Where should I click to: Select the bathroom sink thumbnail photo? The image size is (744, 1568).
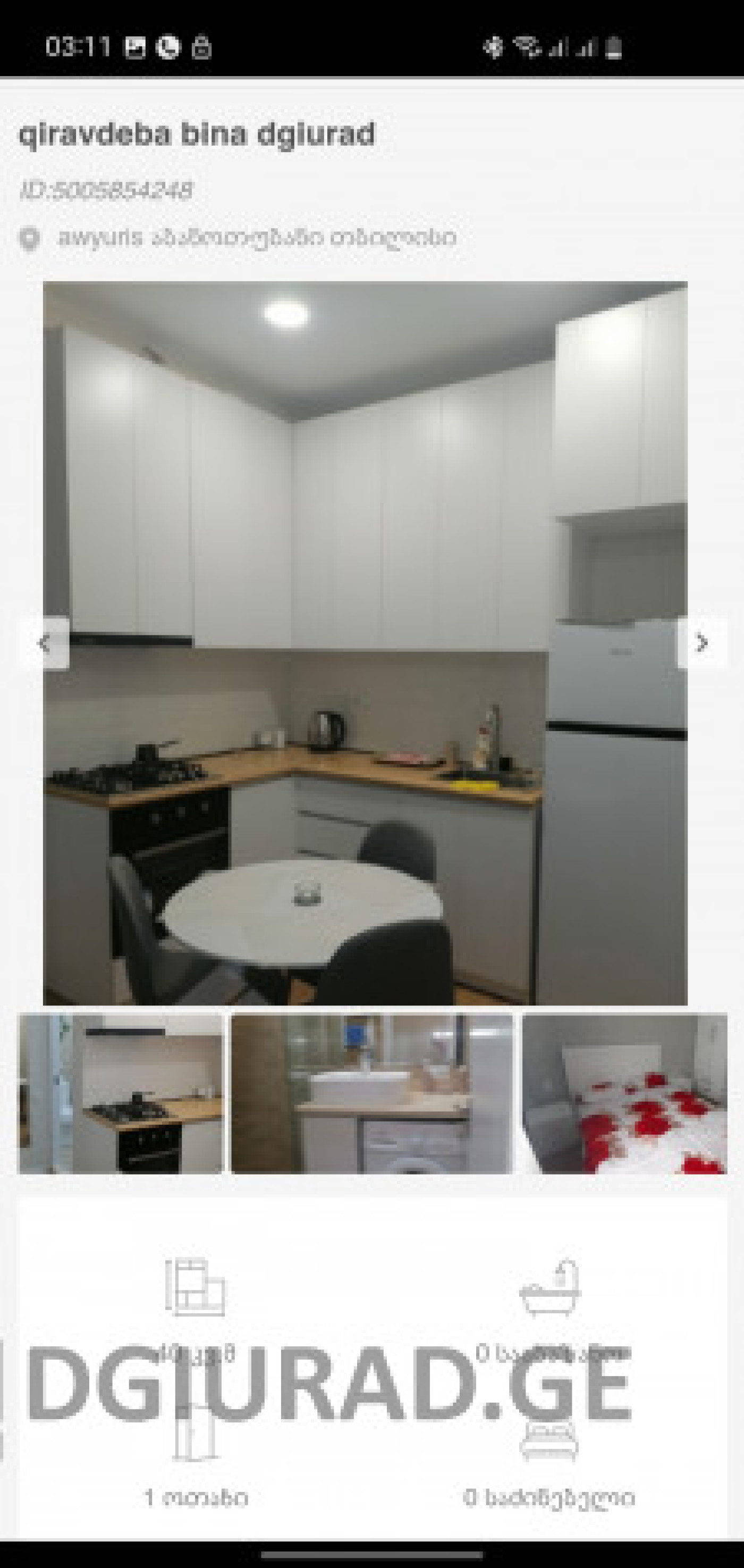coord(371,1094)
